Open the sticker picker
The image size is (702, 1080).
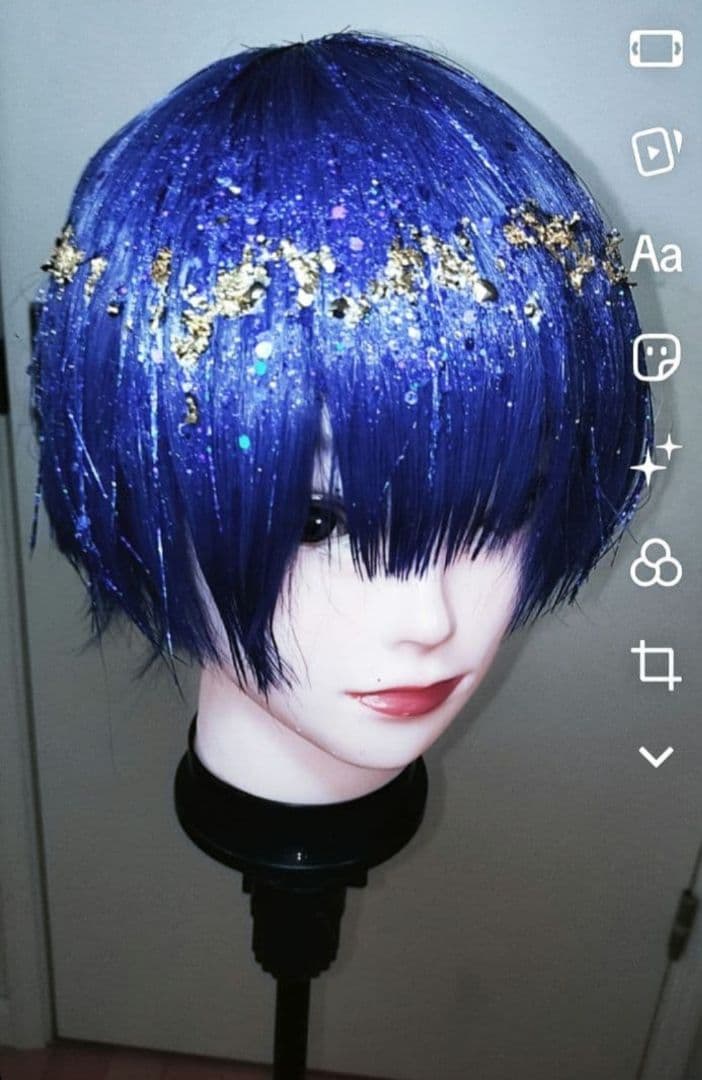[x=656, y=357]
